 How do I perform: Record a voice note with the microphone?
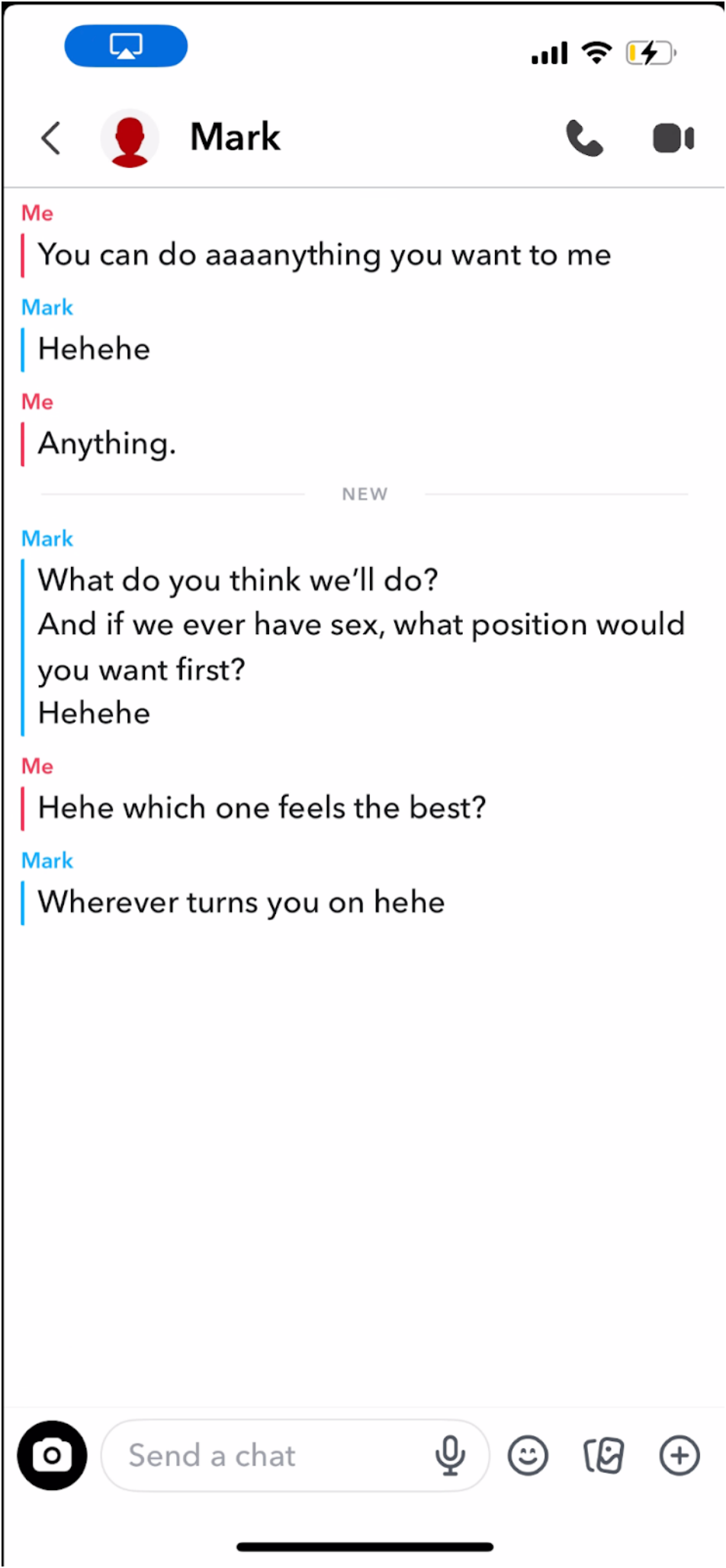click(x=450, y=1455)
